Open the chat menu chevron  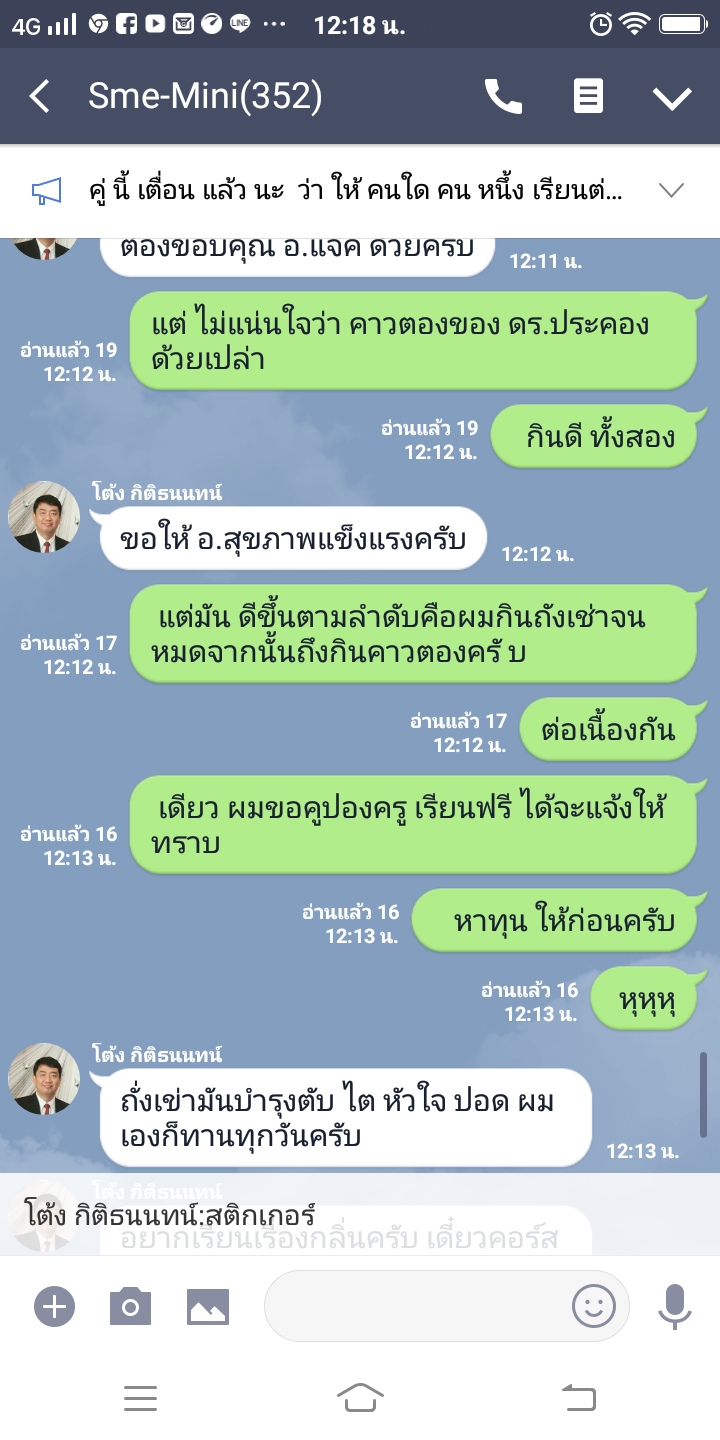click(x=672, y=97)
